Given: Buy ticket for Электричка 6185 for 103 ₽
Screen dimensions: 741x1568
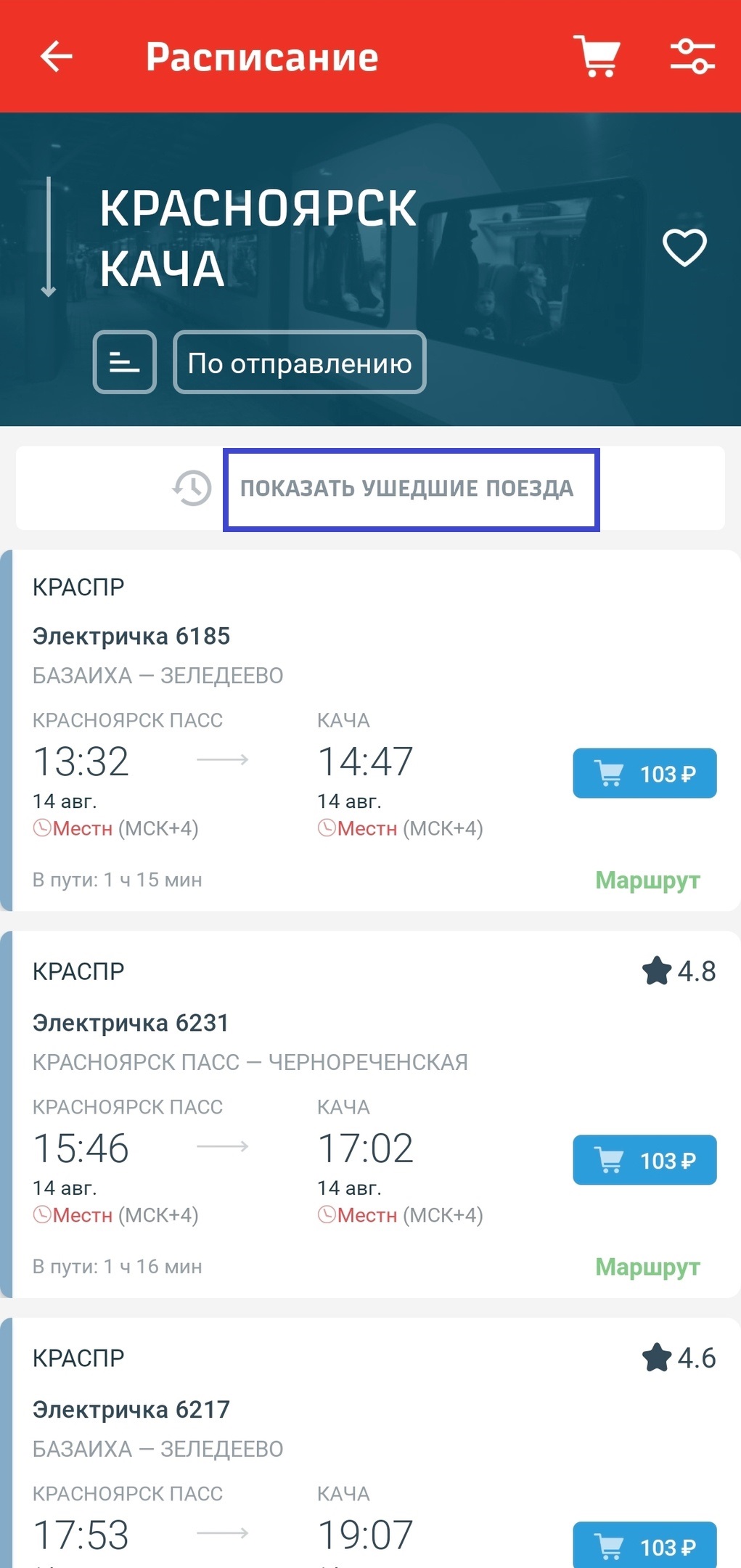Looking at the screenshot, I should click(x=644, y=774).
